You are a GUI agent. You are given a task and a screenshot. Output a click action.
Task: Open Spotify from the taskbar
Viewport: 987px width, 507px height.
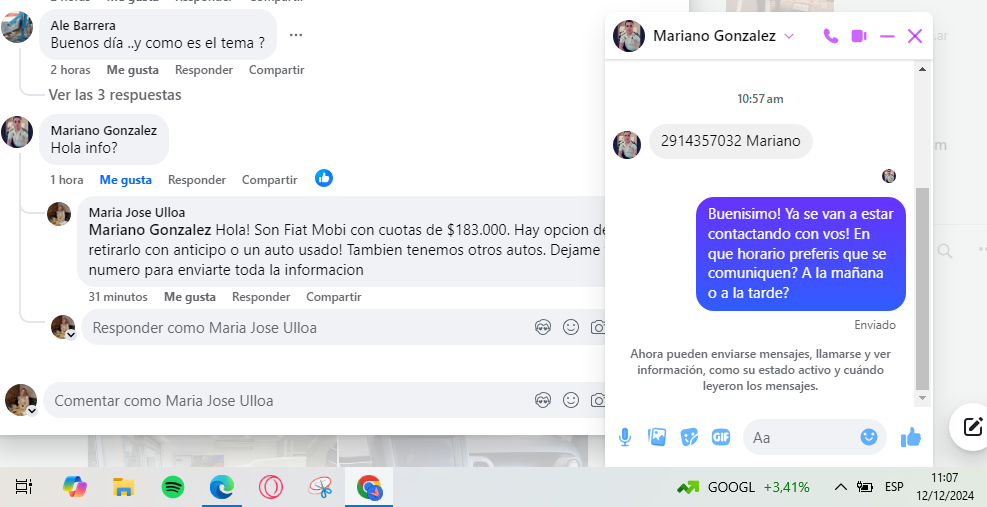click(173, 487)
